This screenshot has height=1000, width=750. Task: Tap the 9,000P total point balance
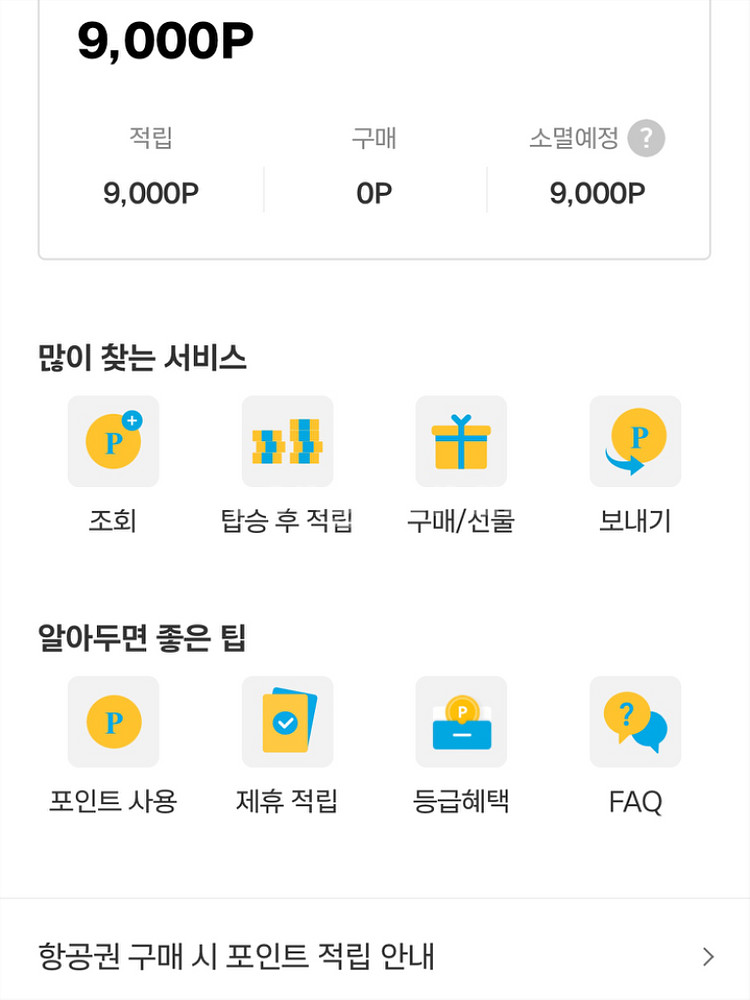[x=165, y=40]
